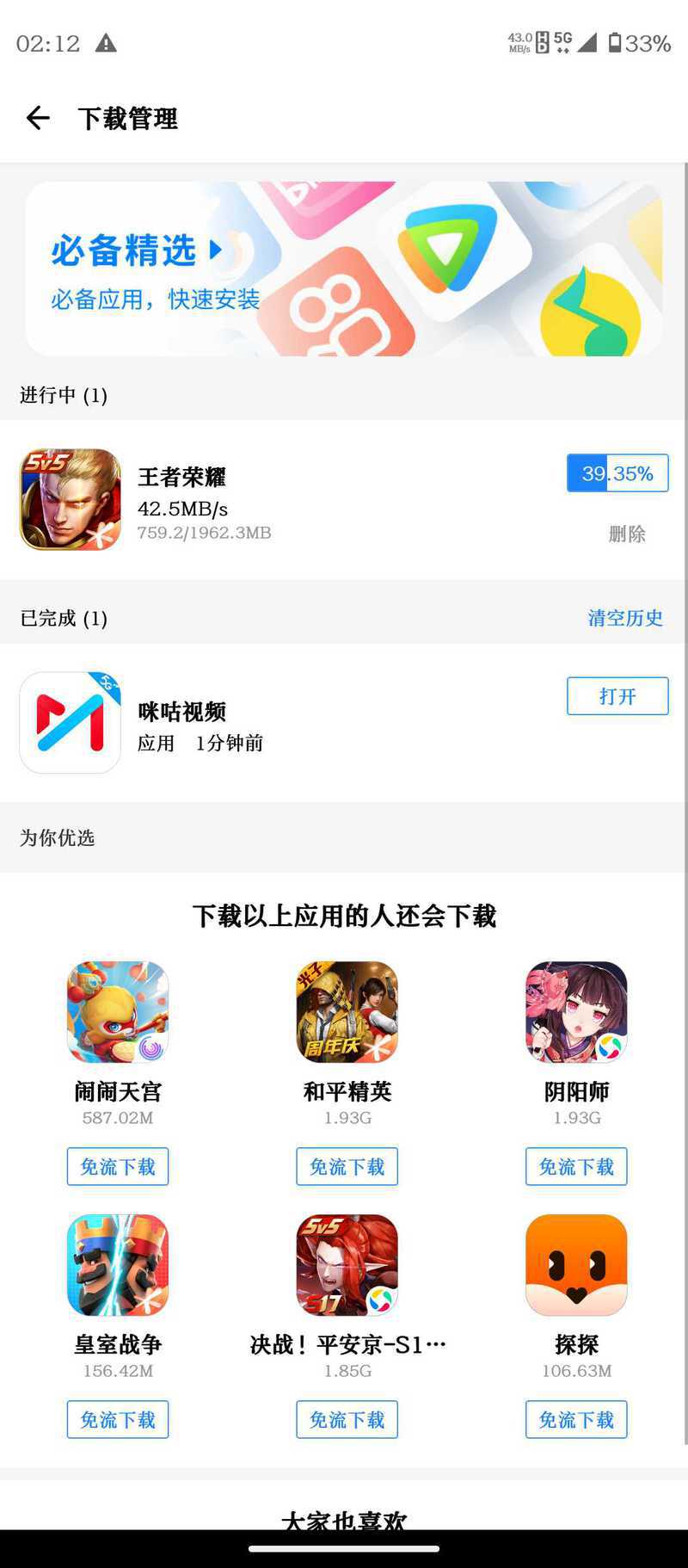
Task: Tap 打开 for 咪咕视频
Action: point(617,696)
